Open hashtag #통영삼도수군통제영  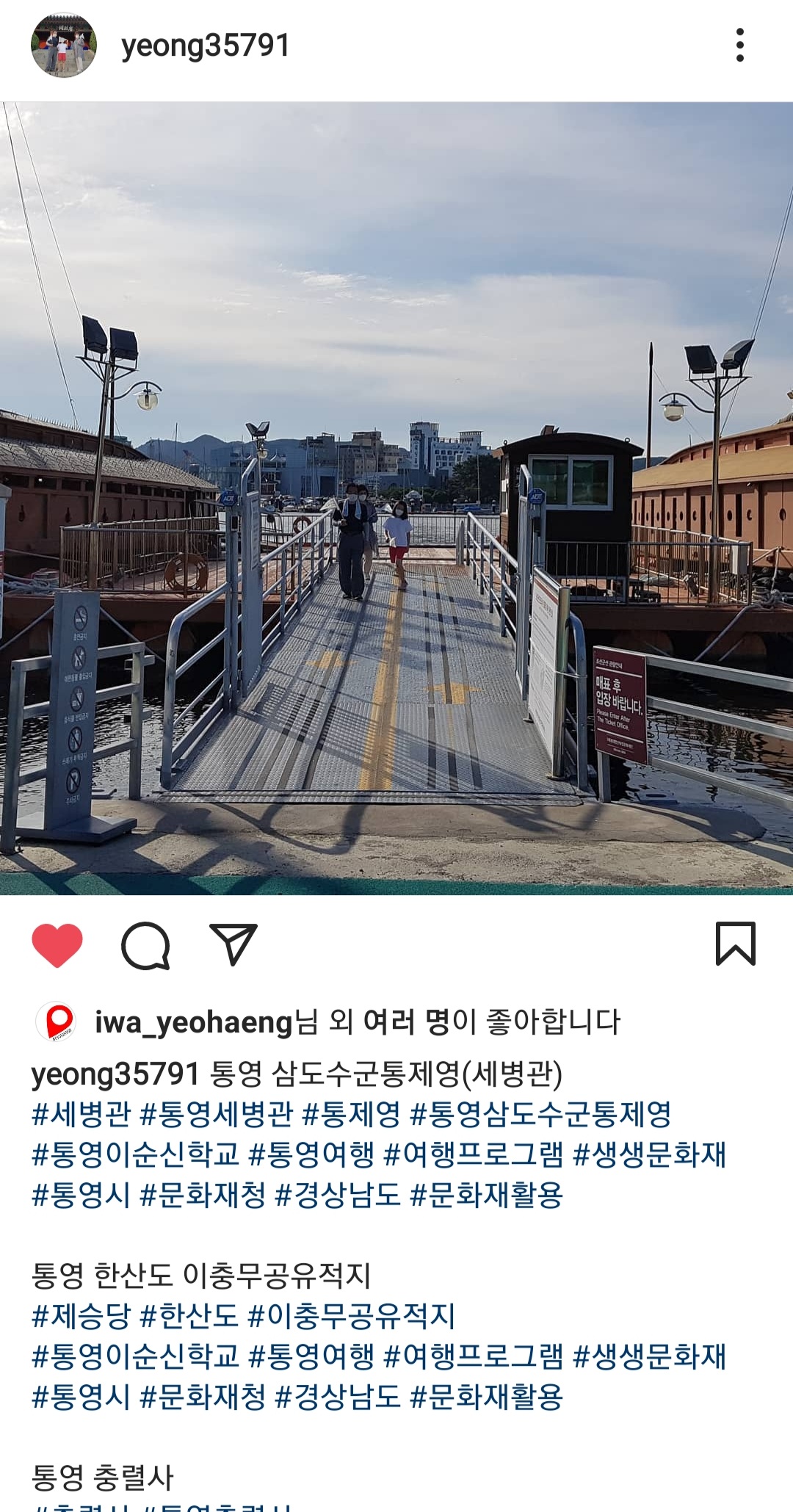[540, 1114]
